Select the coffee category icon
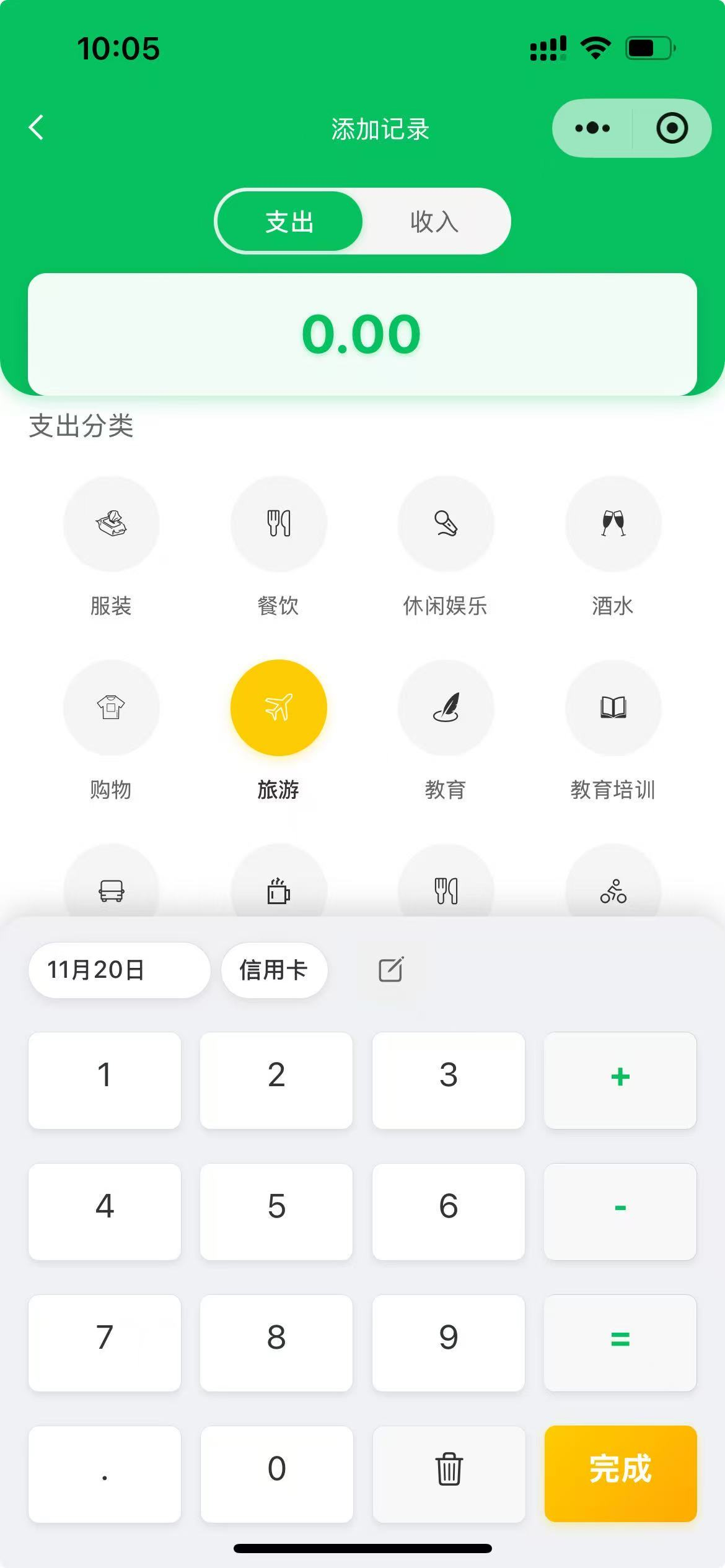 (x=279, y=890)
